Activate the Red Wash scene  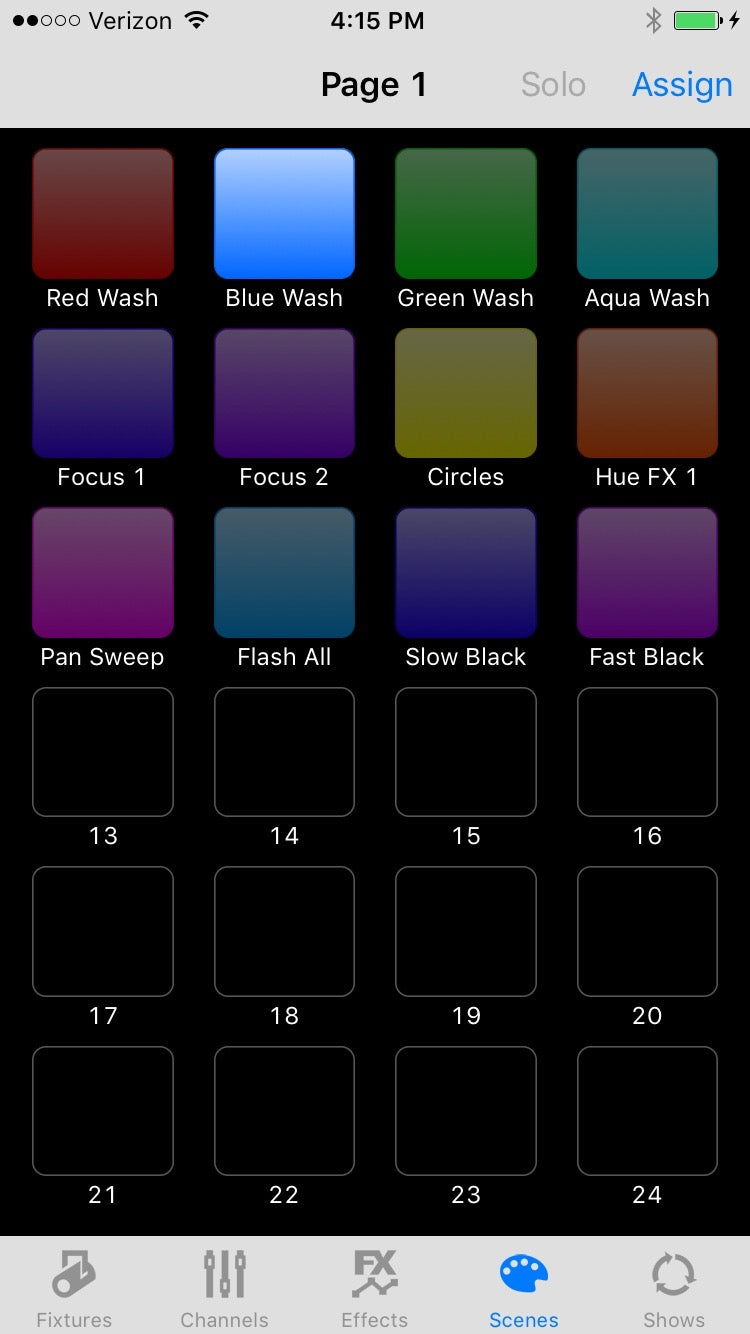coord(103,214)
